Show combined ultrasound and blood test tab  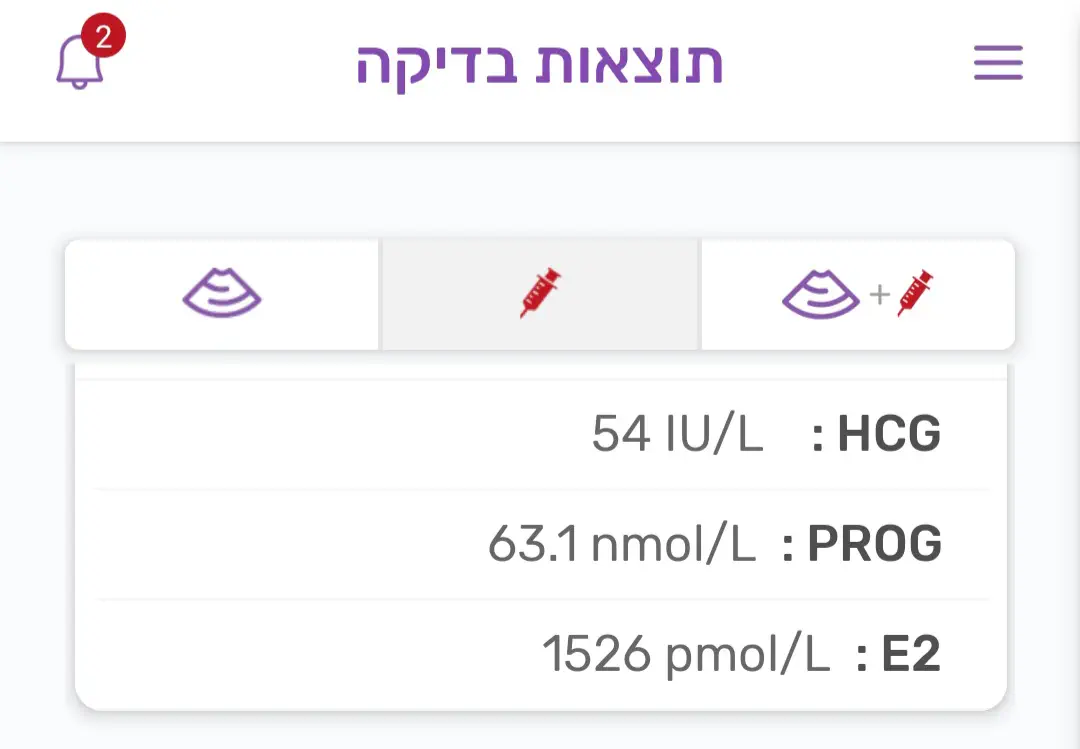(858, 295)
